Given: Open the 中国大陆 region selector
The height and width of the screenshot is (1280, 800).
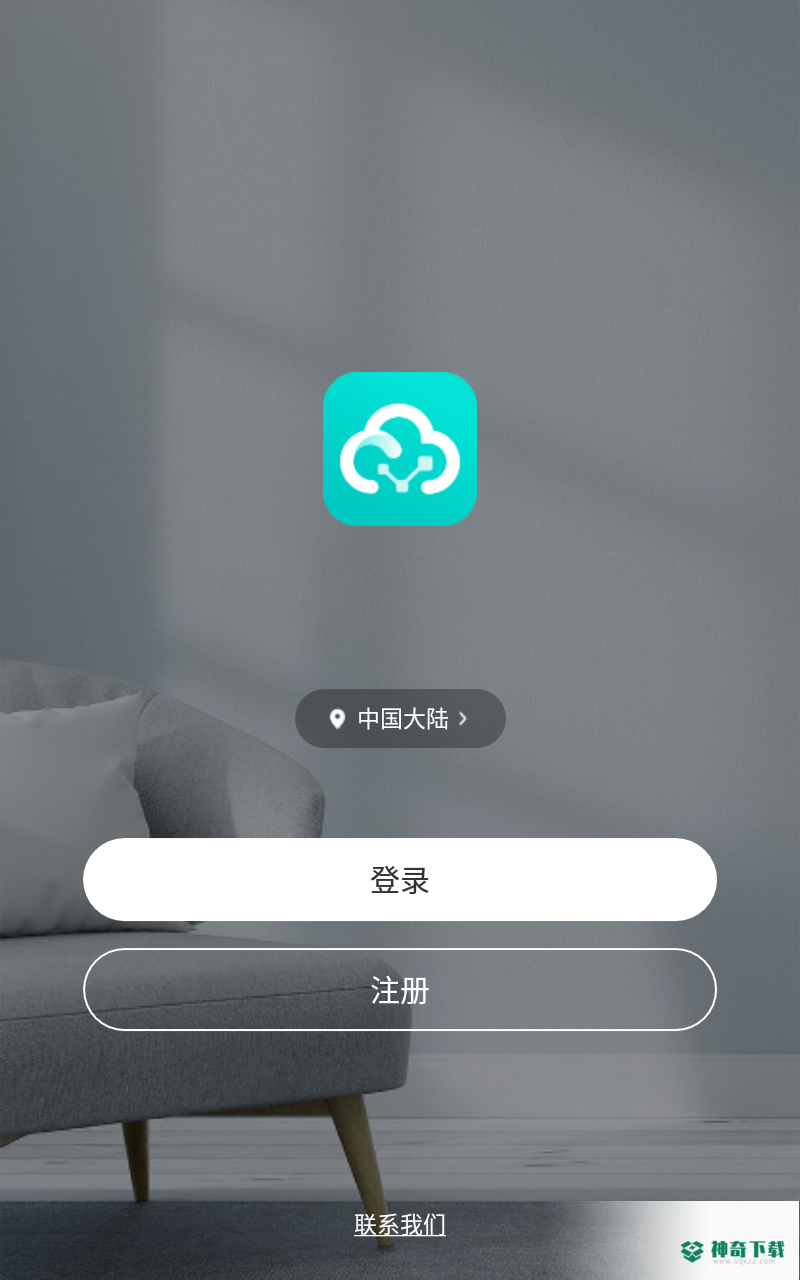Looking at the screenshot, I should pyautogui.click(x=400, y=718).
